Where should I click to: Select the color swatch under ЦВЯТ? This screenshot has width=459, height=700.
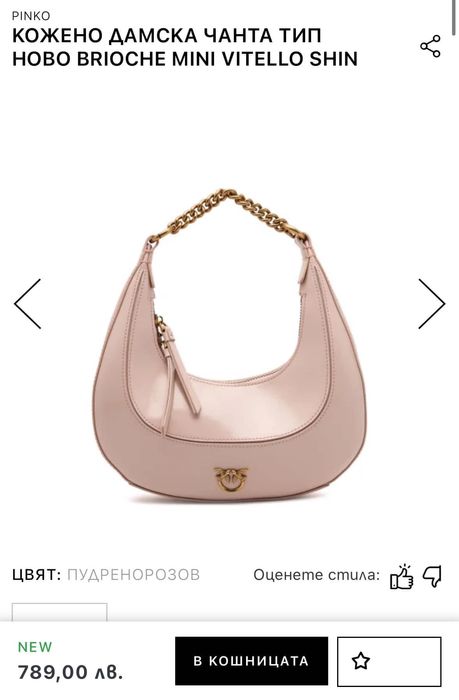click(x=59, y=612)
